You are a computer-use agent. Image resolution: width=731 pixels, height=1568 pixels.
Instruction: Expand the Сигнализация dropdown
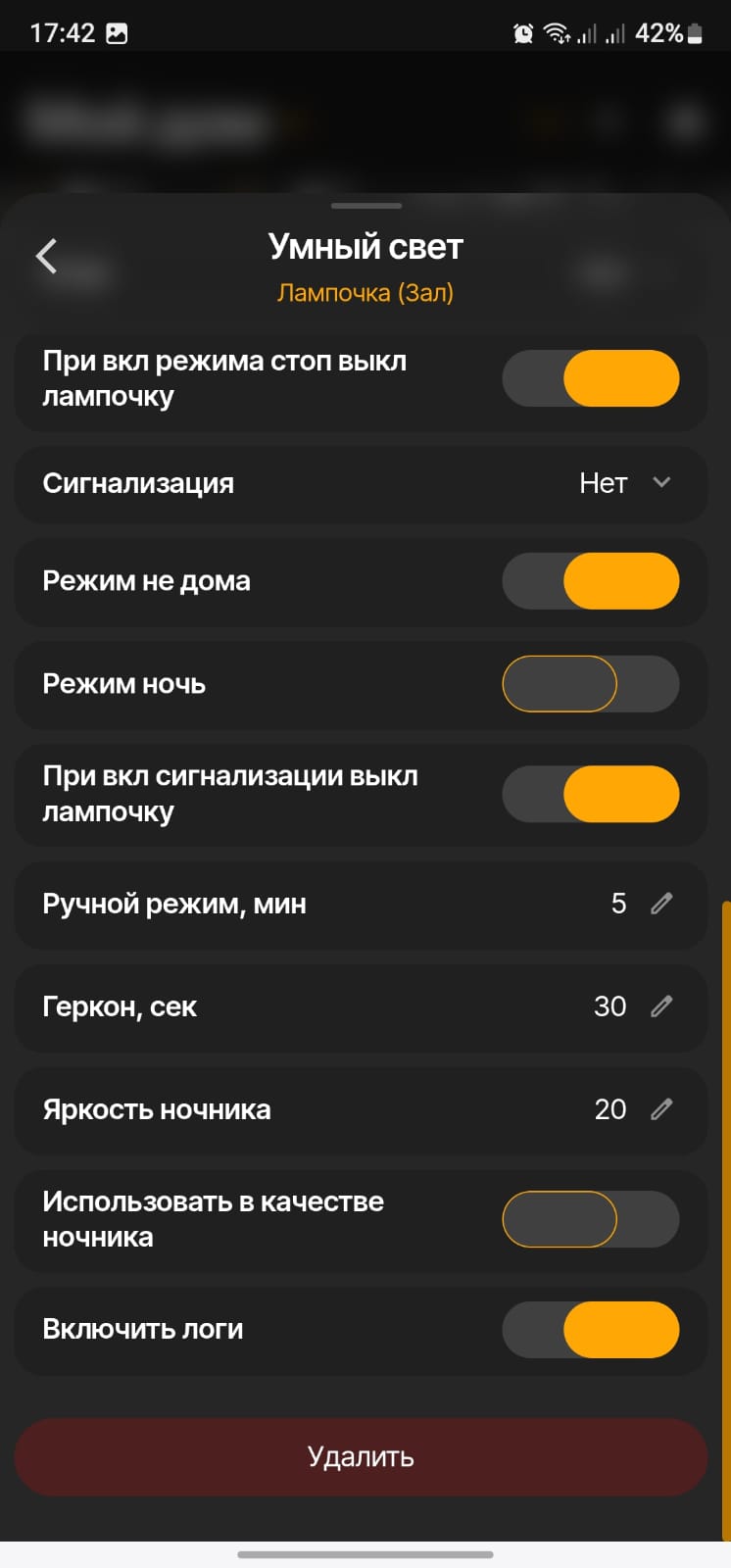click(625, 483)
